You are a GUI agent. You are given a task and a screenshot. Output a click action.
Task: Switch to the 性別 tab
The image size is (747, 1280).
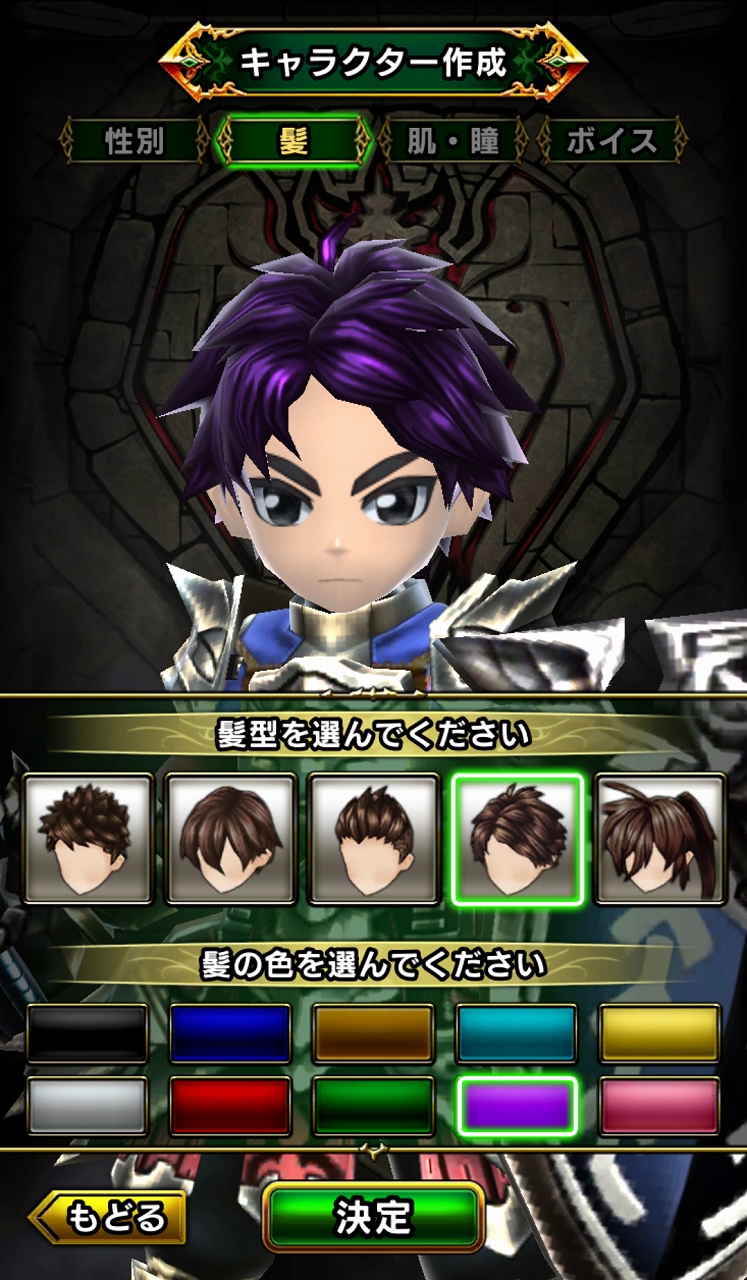coord(134,140)
